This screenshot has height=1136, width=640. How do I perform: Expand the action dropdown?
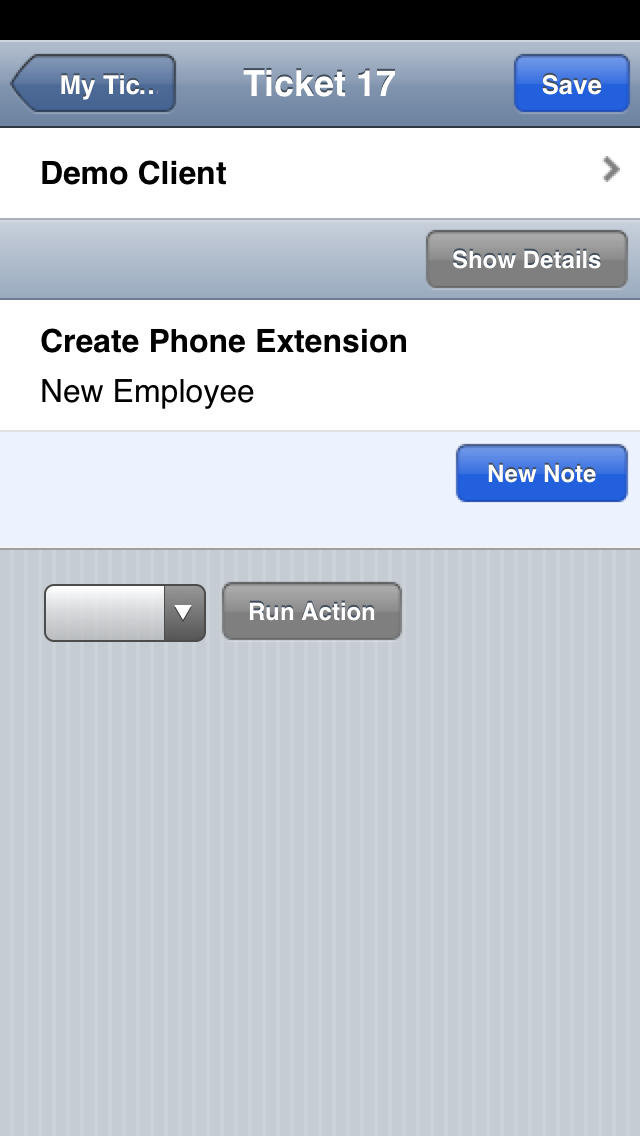[125, 613]
